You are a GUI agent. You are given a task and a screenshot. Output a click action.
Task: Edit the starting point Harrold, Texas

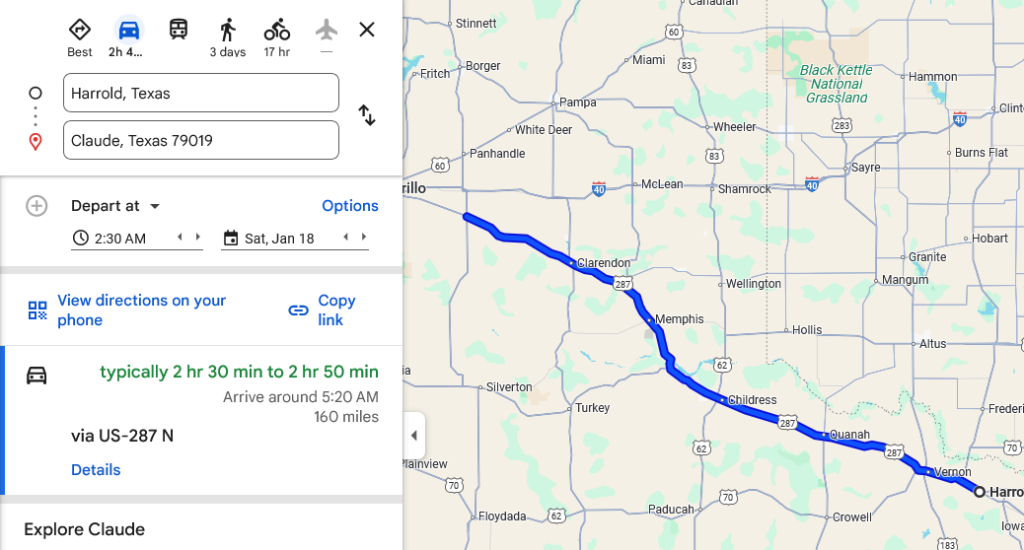(200, 93)
